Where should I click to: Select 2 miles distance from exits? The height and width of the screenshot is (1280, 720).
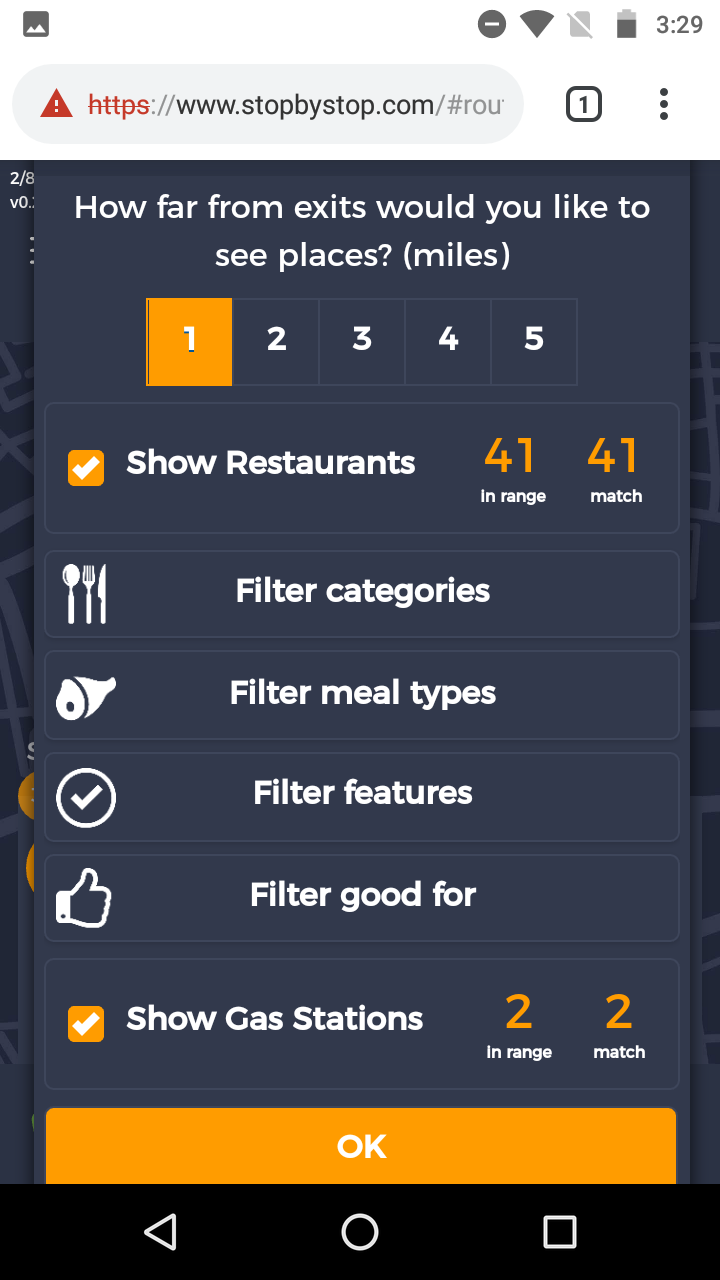[x=276, y=341]
